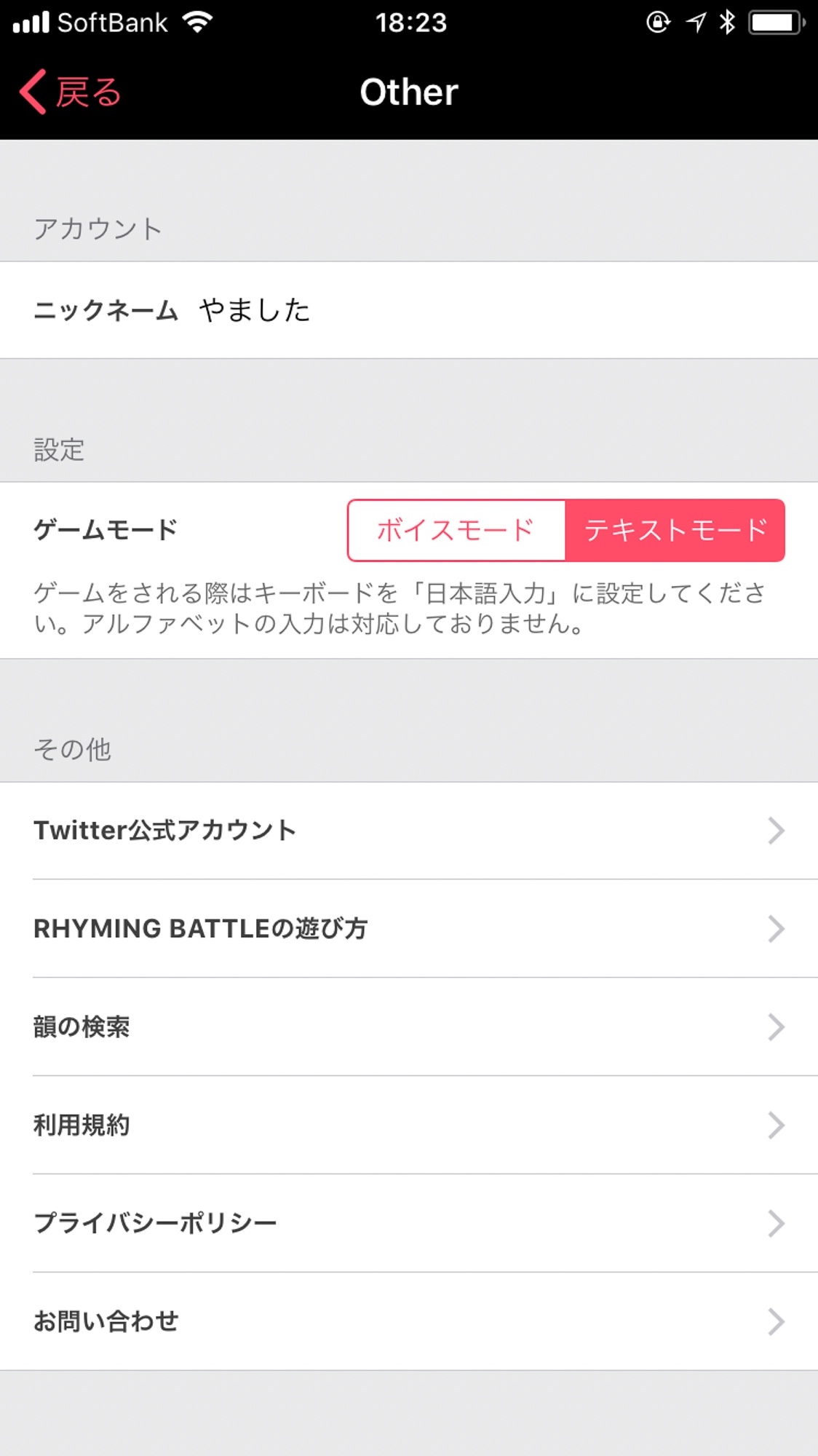The width and height of the screenshot is (818, 1456).
Task: Edit the ニックネーム field
Action: (x=255, y=310)
